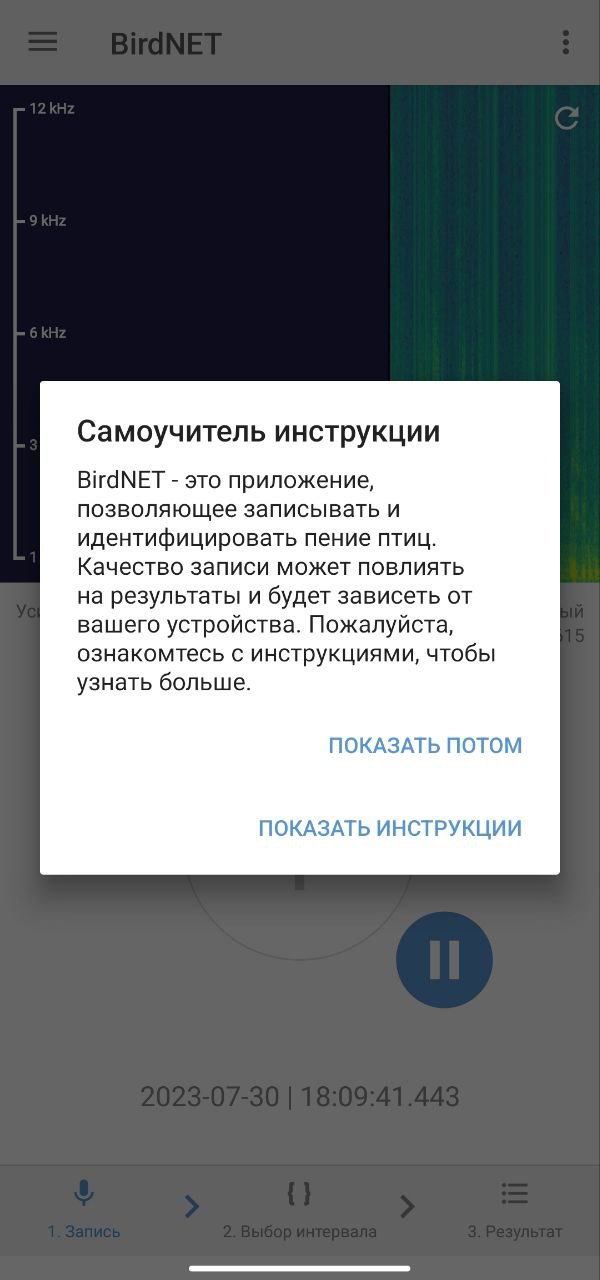
Task: Open the Результат tab
Action: 515,1208
